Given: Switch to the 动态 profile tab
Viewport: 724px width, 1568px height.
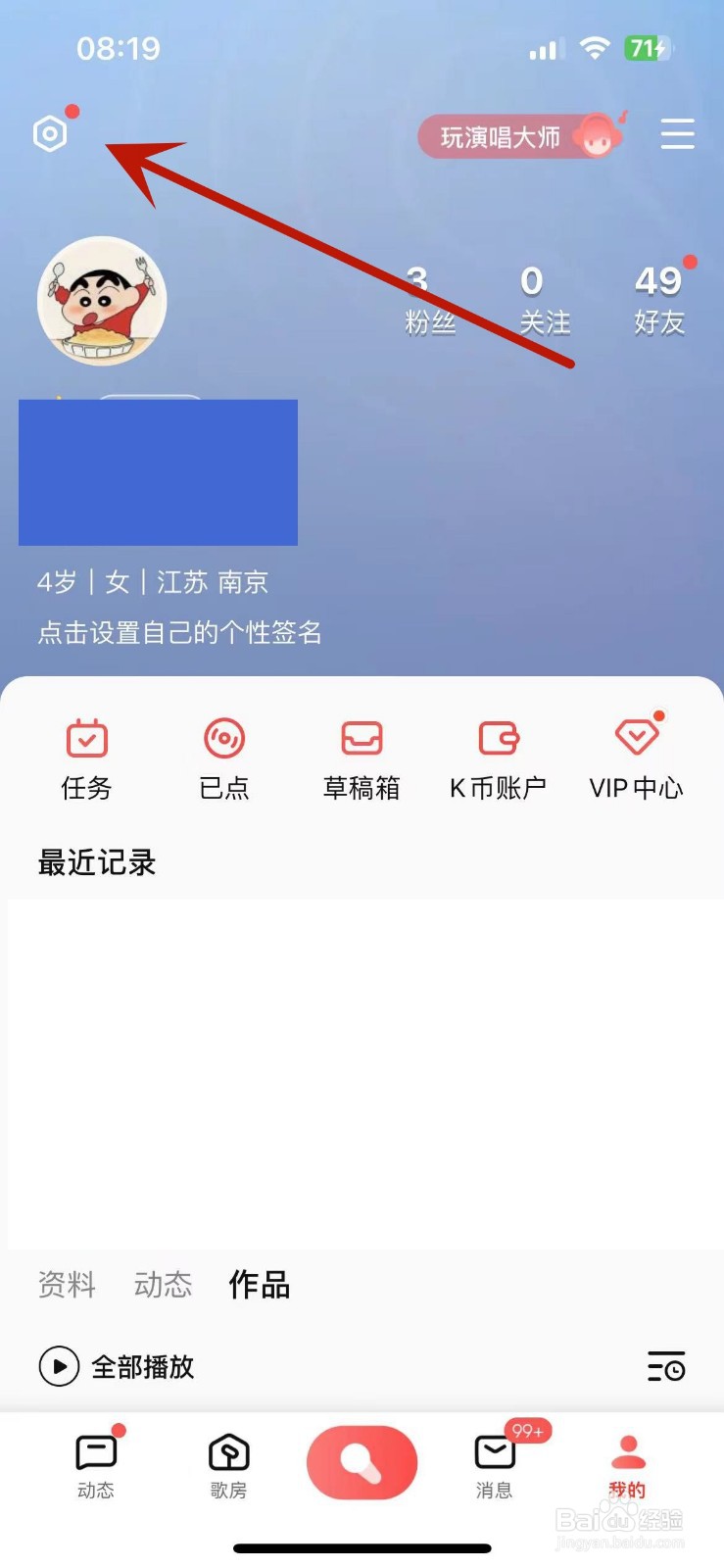Looking at the screenshot, I should pos(163,1284).
